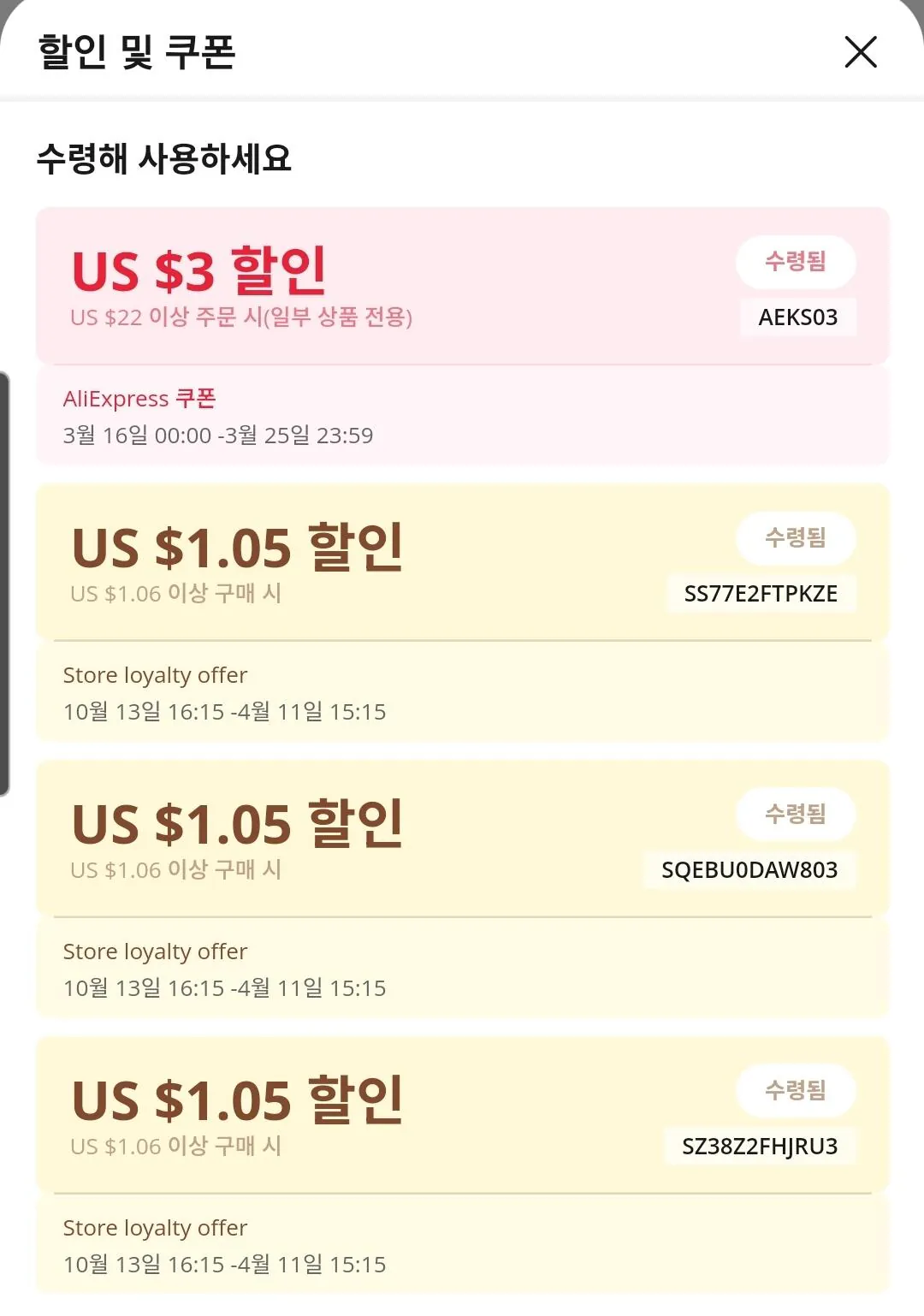Select the SS77E2FTPKZE coupon code
924x1316 pixels.
pos(761,594)
